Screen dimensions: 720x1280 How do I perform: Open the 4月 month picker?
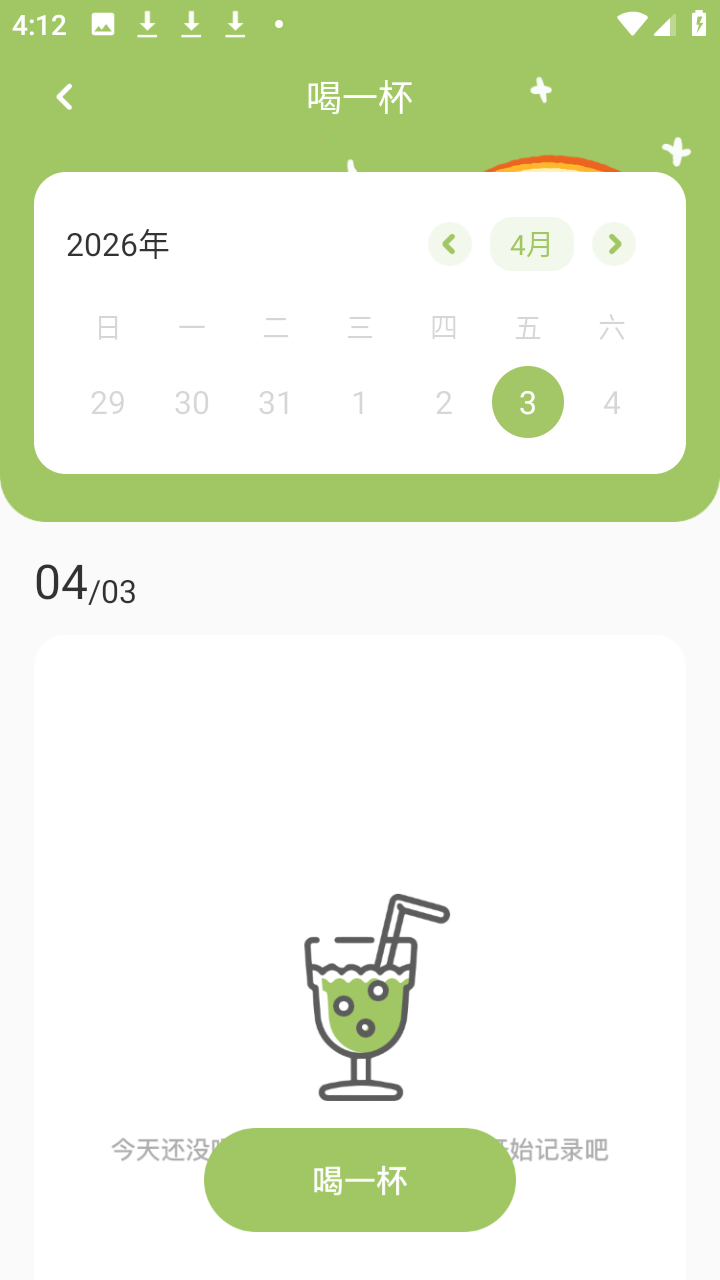(531, 244)
